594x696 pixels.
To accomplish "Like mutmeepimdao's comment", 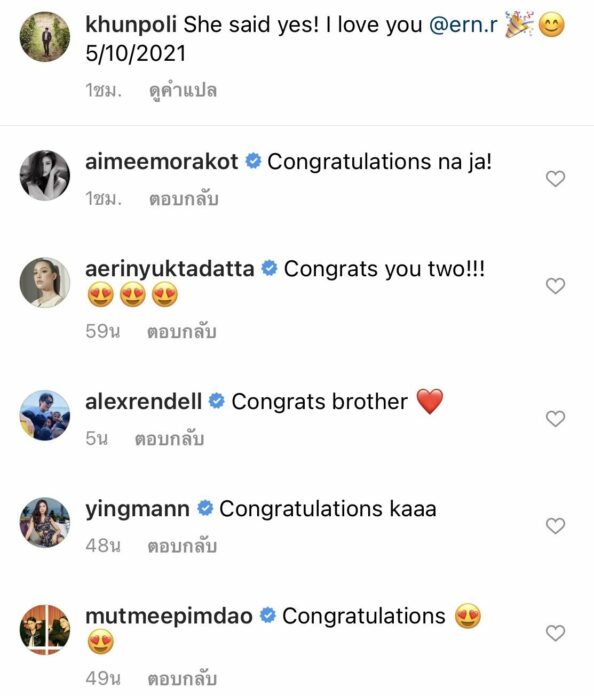I will (555, 633).
